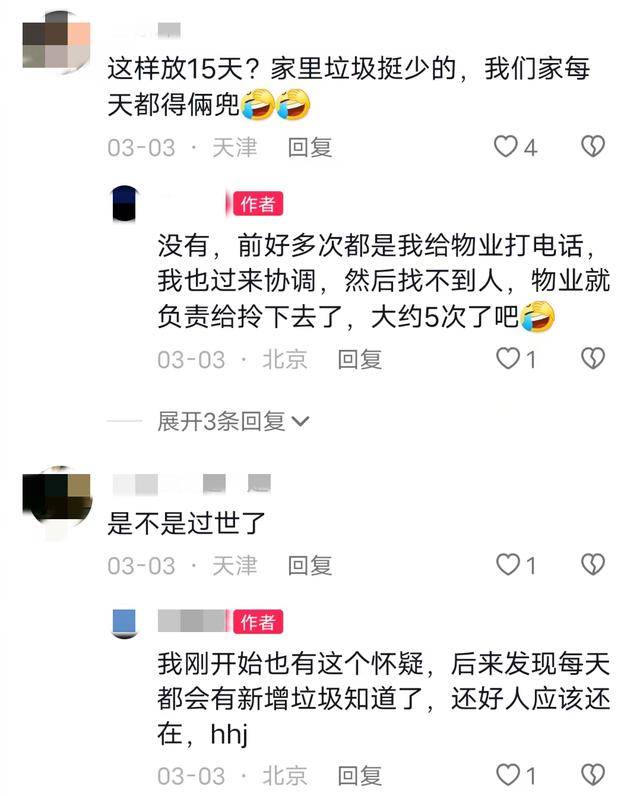The height and width of the screenshot is (796, 640).
Task: Reply to the 这样放15天 comment
Action: (x=310, y=148)
